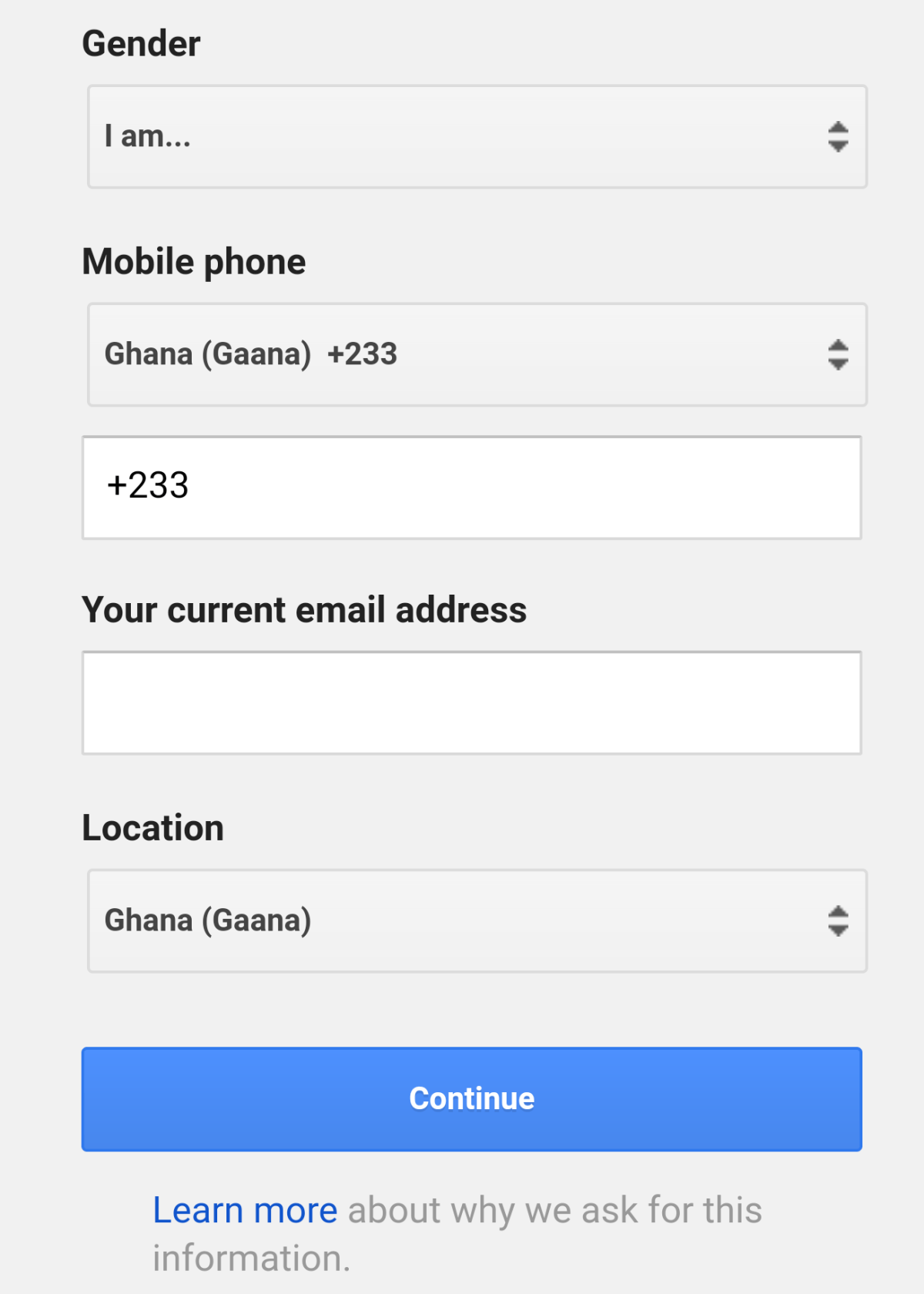
Task: Tap the current email address field
Action: (x=471, y=702)
